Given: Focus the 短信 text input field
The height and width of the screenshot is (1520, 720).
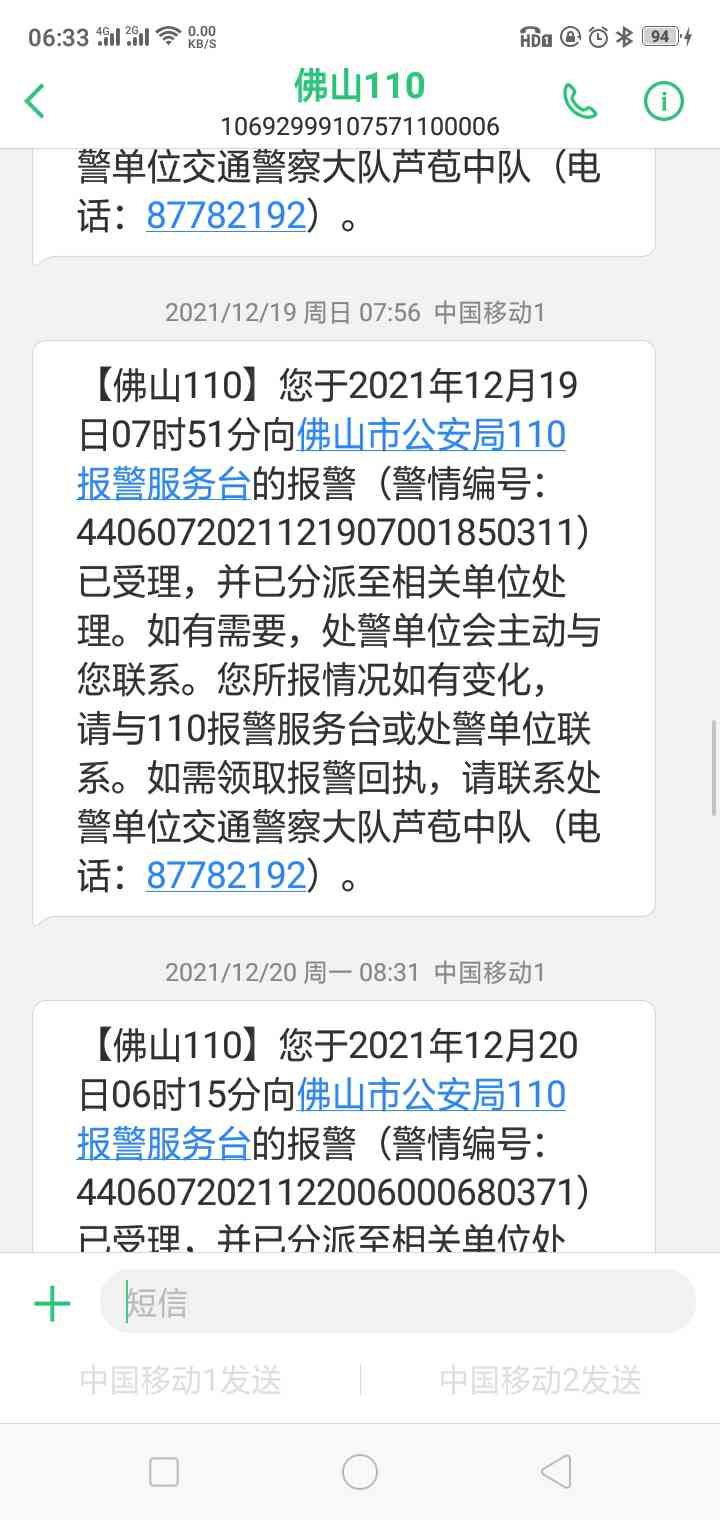Looking at the screenshot, I should coord(398,1302).
